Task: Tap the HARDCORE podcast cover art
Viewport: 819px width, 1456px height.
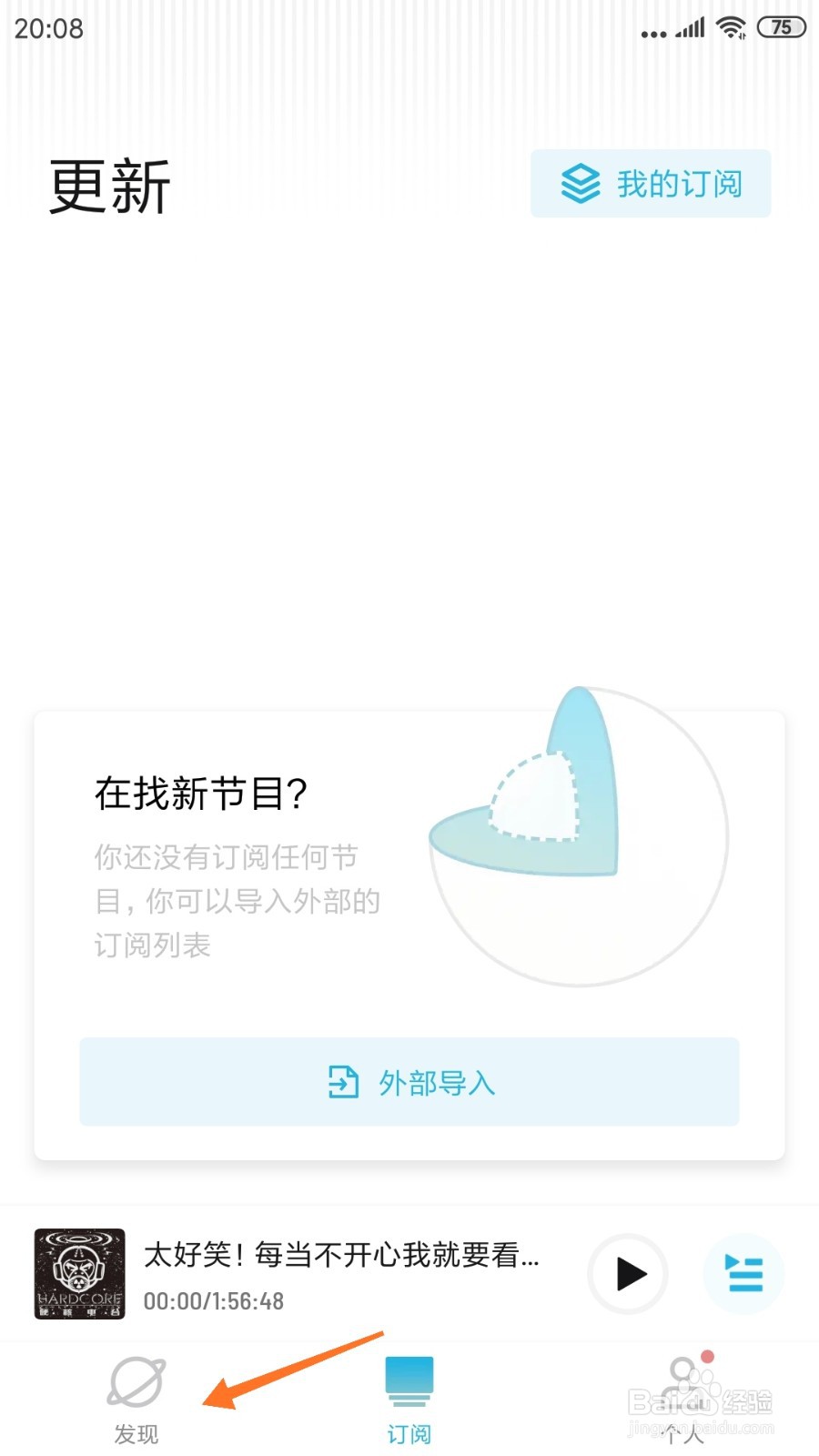Action: (x=78, y=1276)
